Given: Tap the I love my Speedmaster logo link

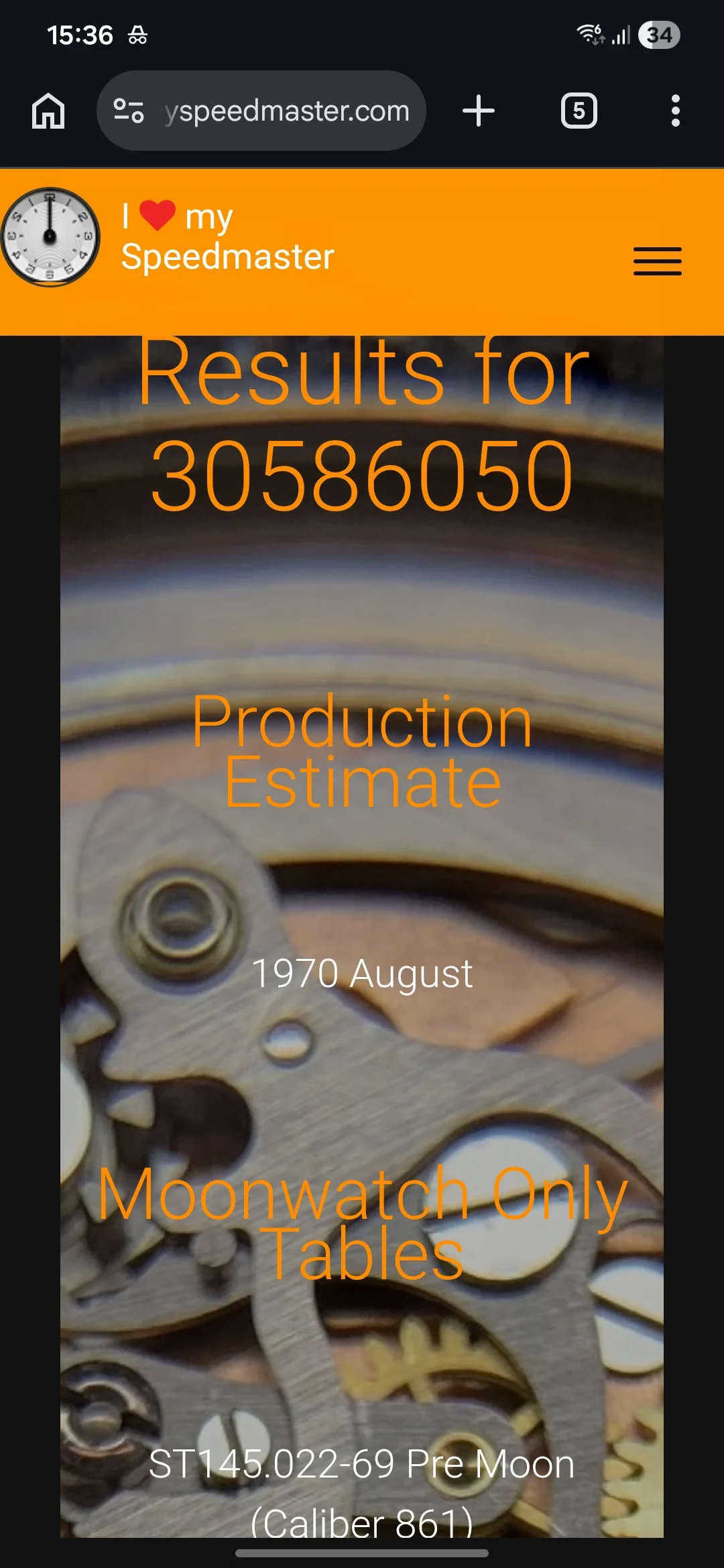Looking at the screenshot, I should click(x=168, y=237).
